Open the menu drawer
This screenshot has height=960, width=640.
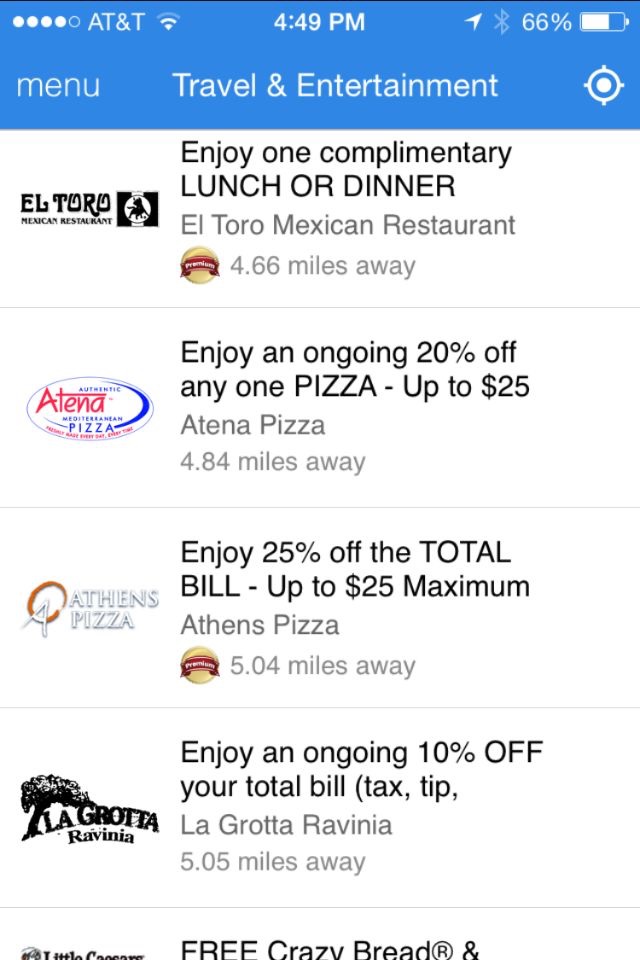tap(58, 86)
